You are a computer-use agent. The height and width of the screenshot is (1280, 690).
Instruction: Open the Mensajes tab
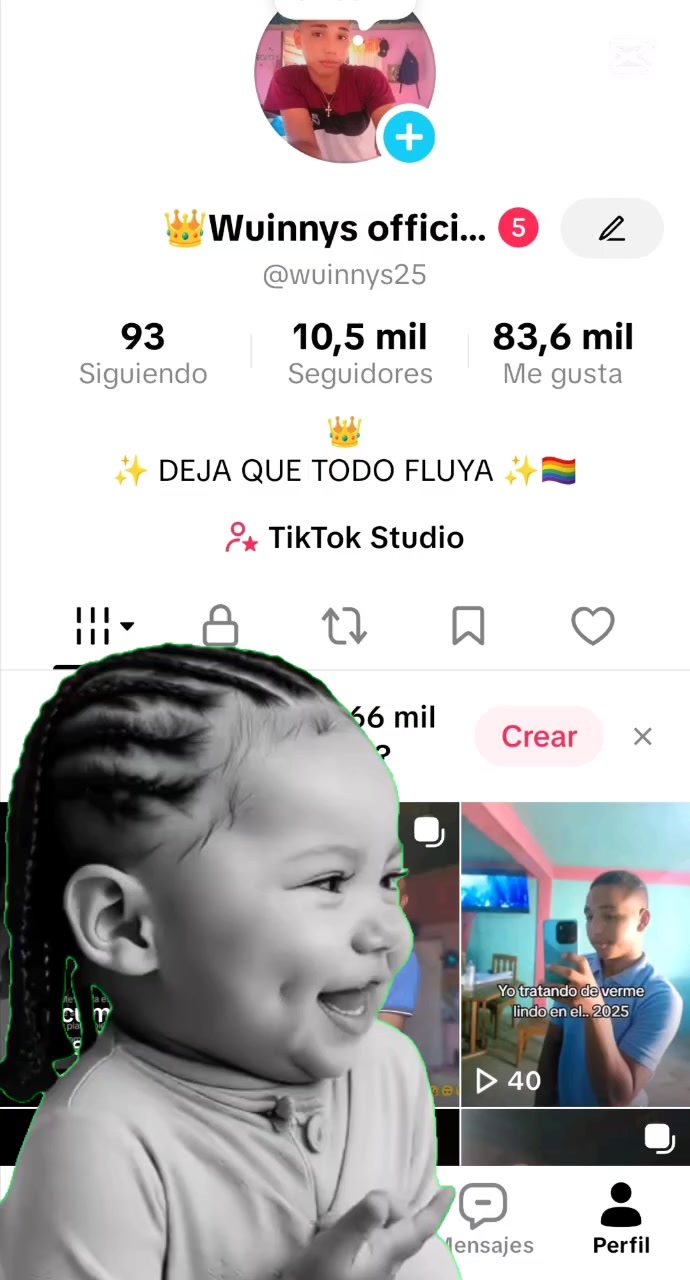tap(485, 1219)
